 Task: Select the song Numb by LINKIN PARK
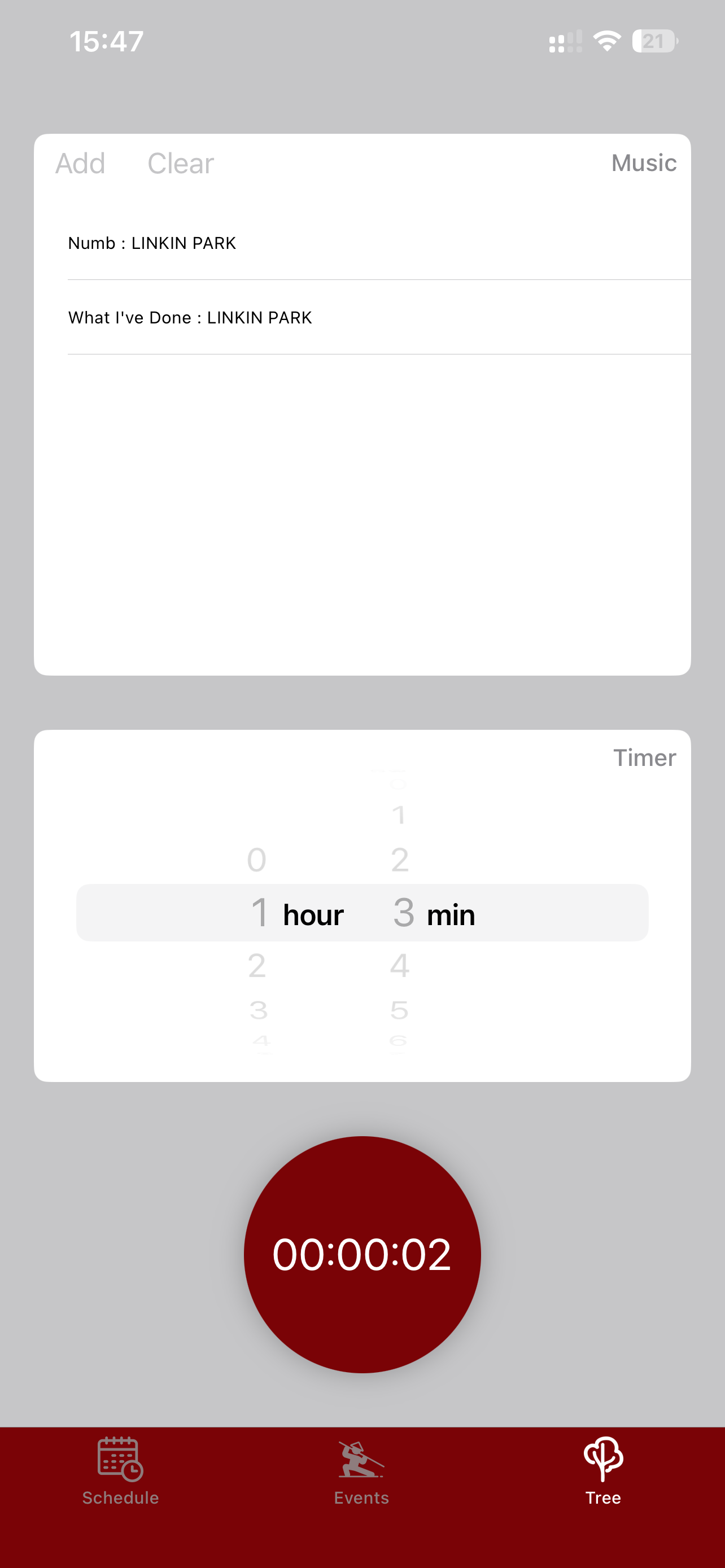(152, 243)
